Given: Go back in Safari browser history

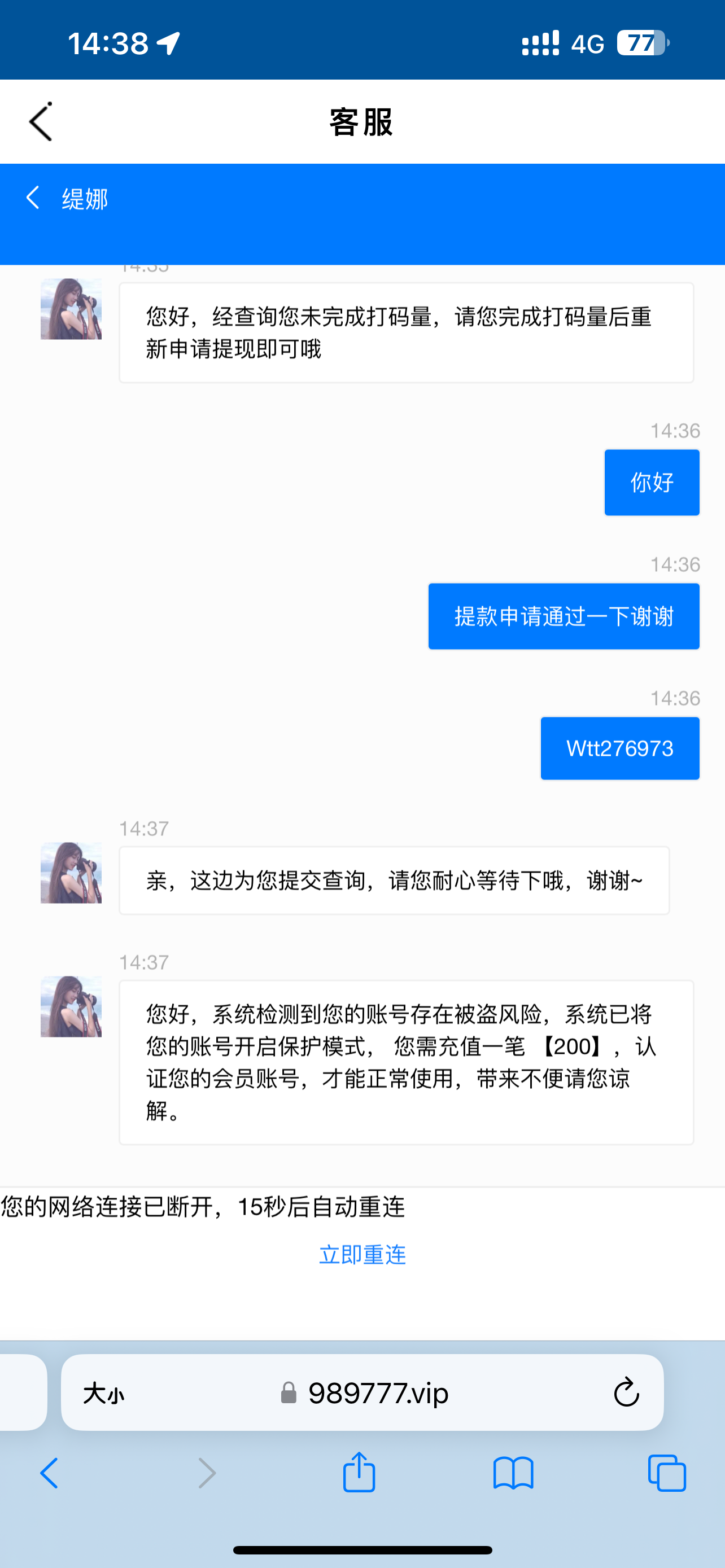Looking at the screenshot, I should [49, 1474].
